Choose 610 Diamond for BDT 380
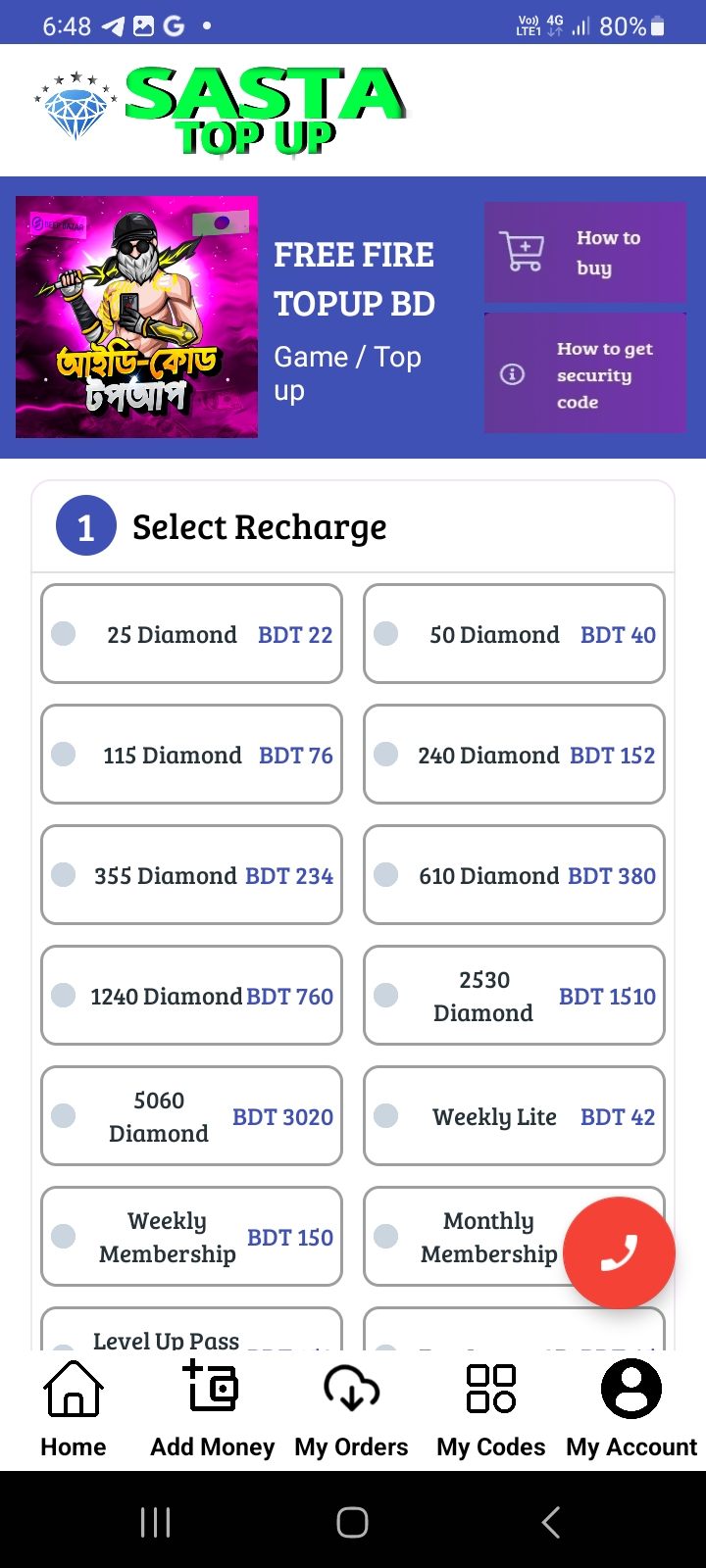The width and height of the screenshot is (706, 1568). tap(514, 875)
